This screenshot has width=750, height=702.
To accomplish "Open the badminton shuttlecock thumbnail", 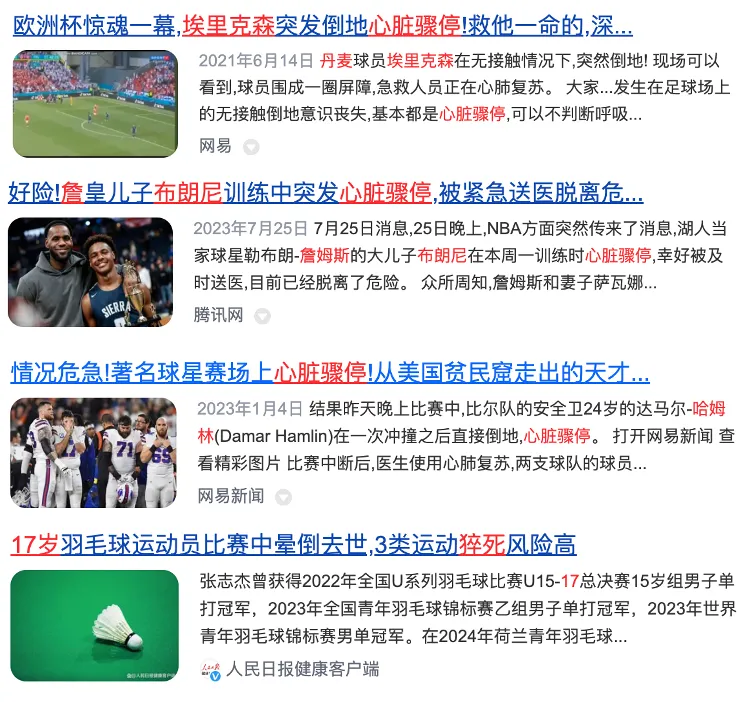I will 95,625.
